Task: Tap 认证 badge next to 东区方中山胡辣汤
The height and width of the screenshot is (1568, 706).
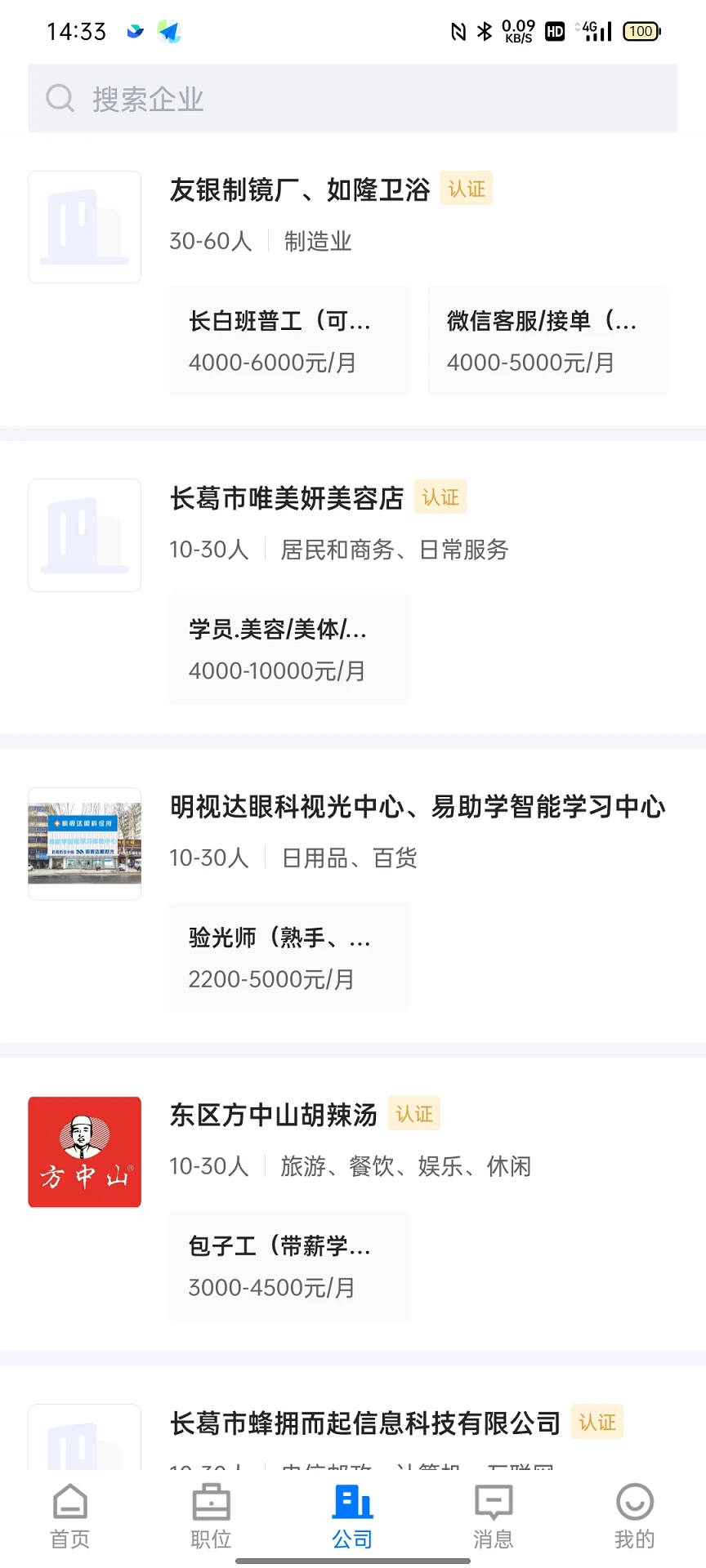Action: coord(413,1113)
